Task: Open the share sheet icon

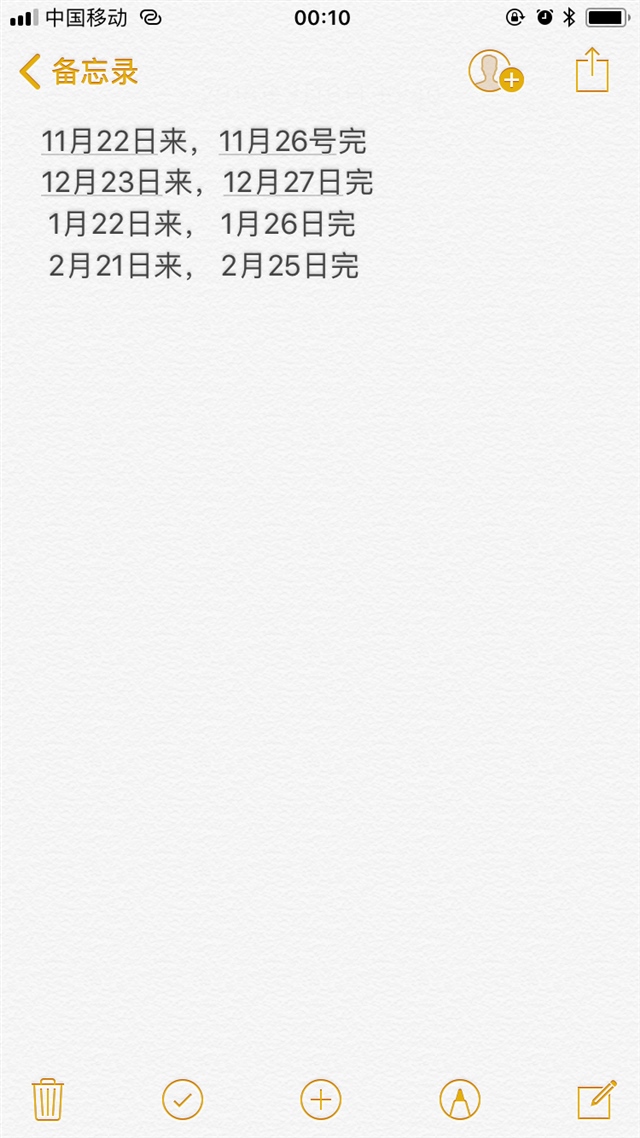Action: coord(592,71)
